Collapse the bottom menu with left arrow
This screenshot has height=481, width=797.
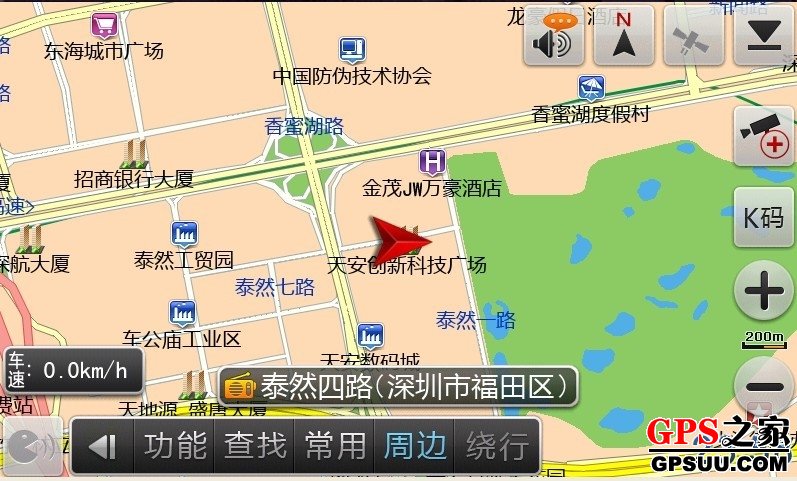[x=102, y=446]
